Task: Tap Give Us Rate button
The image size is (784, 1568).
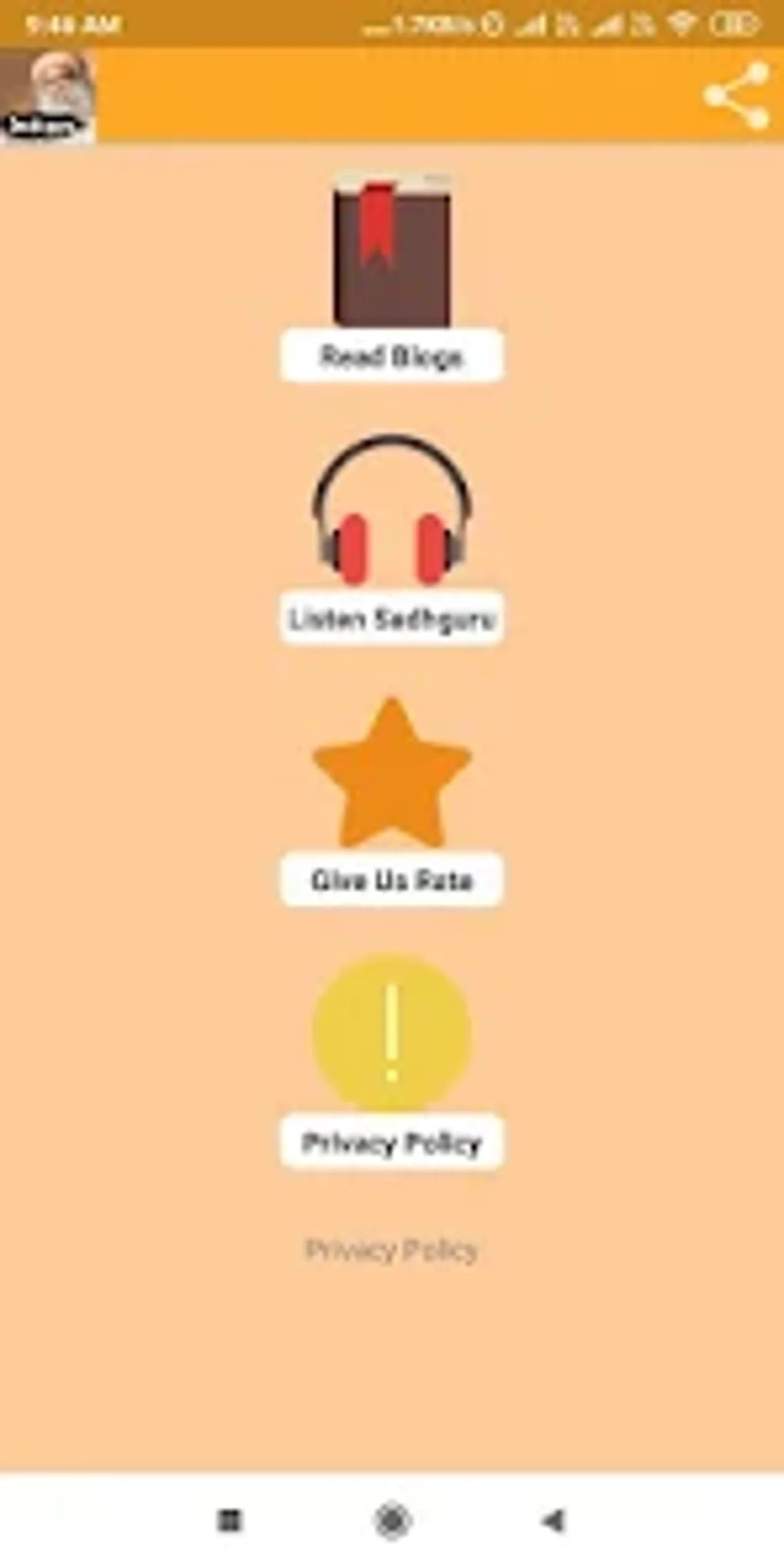Action: [x=391, y=879]
